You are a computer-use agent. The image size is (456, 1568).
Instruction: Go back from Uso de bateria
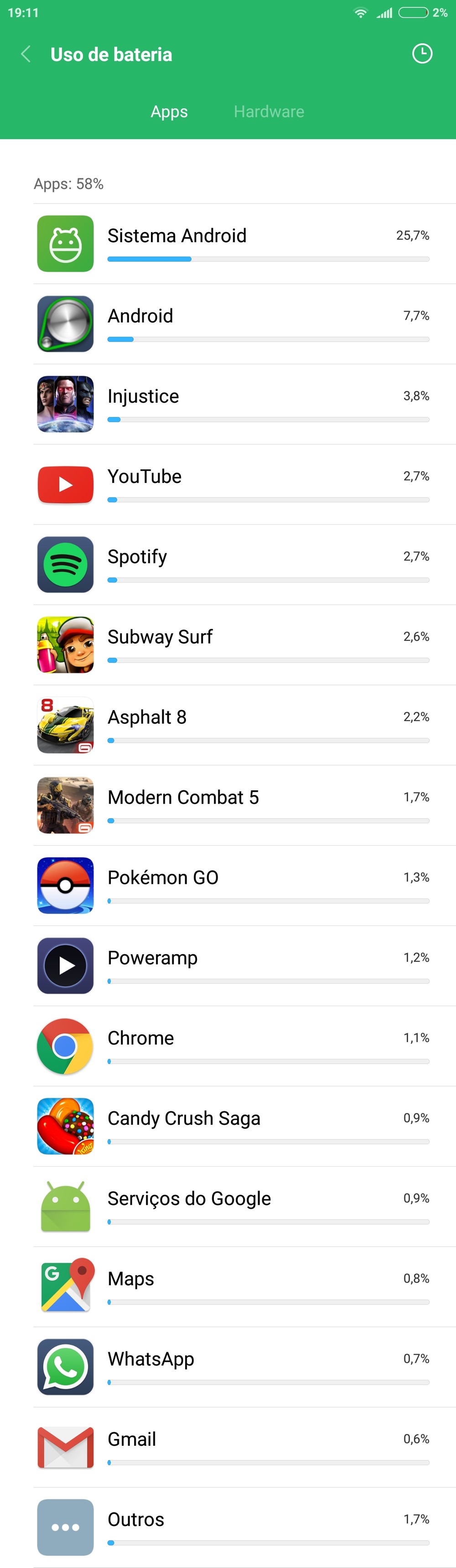(x=26, y=54)
